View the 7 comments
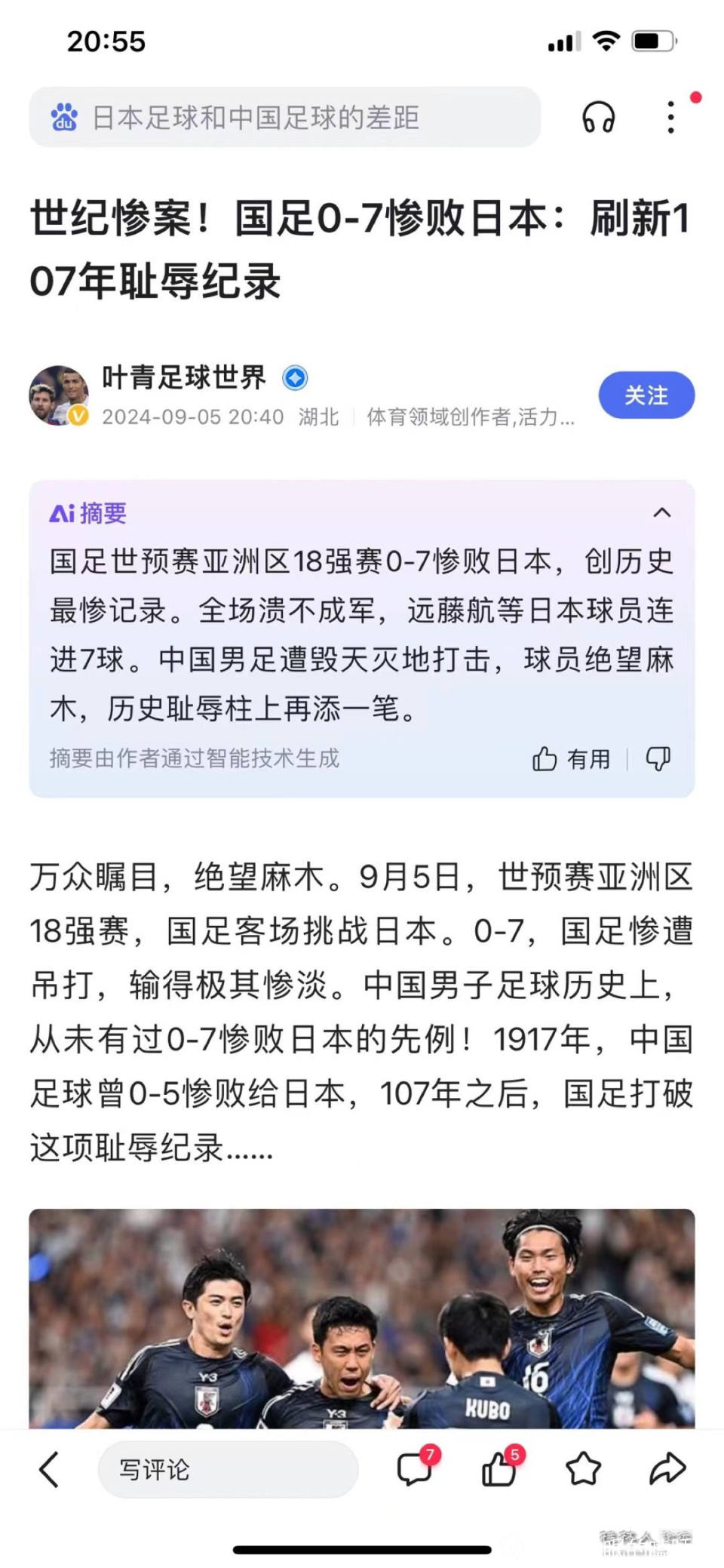The height and width of the screenshot is (1568, 724). [415, 1468]
